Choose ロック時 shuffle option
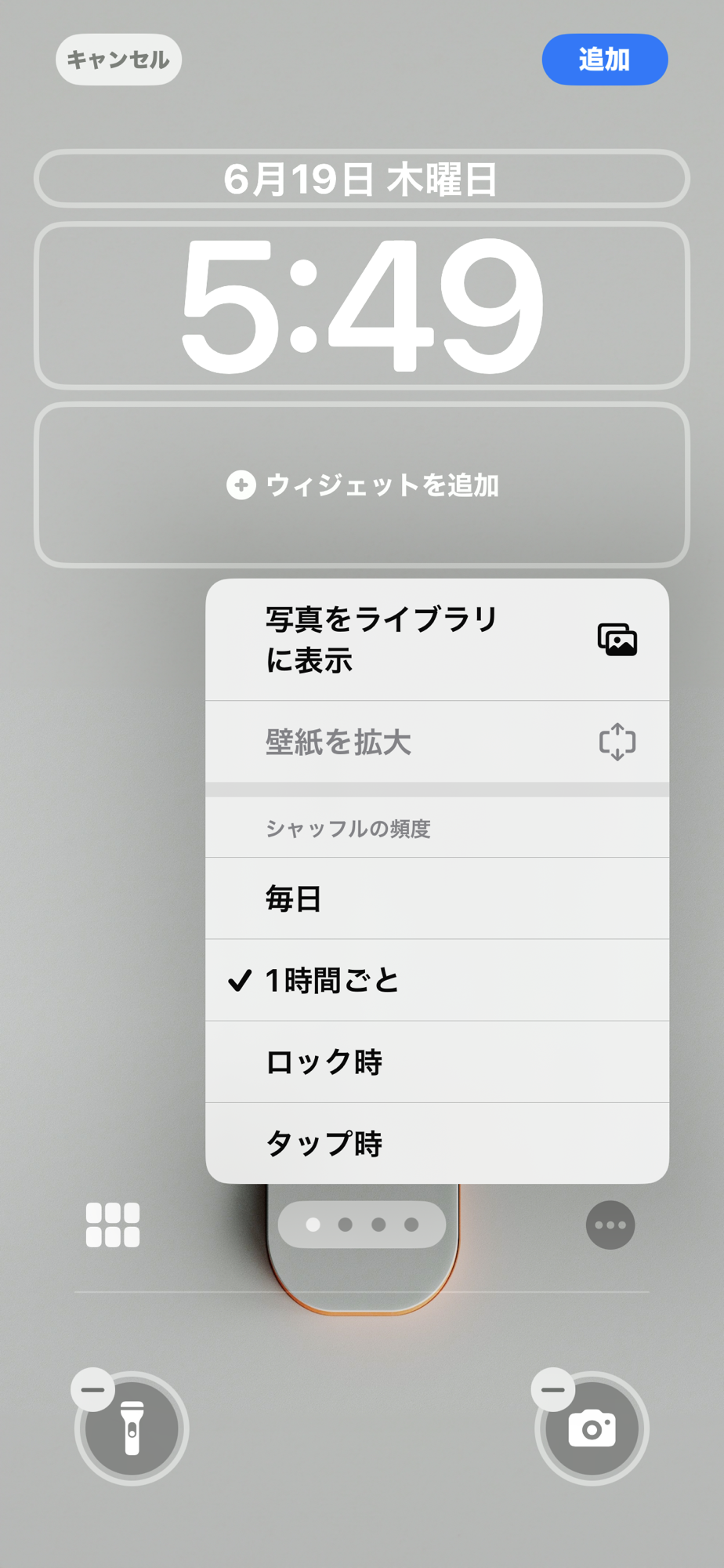Screen dimensions: 724x1568 [x=437, y=1062]
